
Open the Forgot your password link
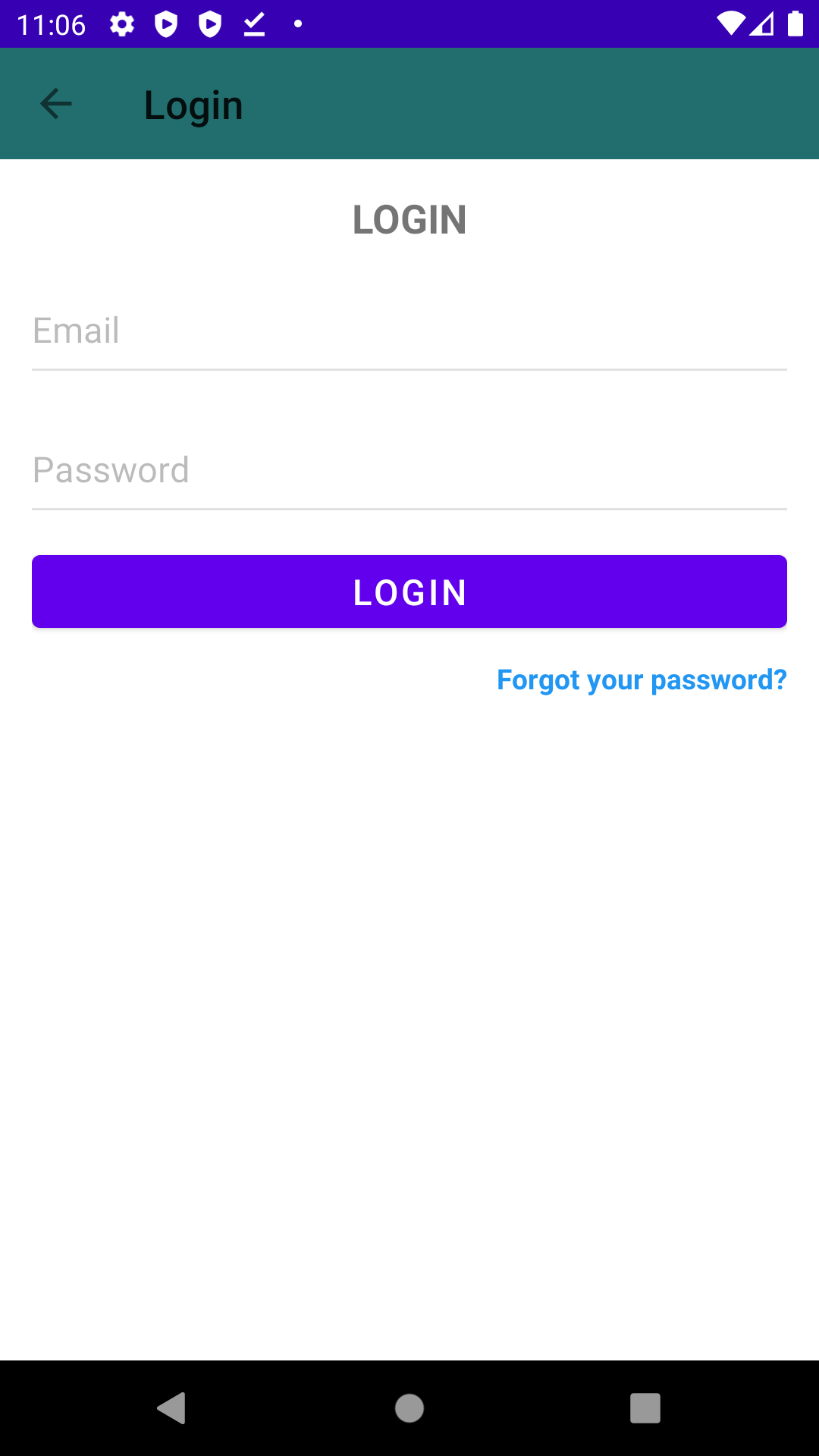click(642, 680)
